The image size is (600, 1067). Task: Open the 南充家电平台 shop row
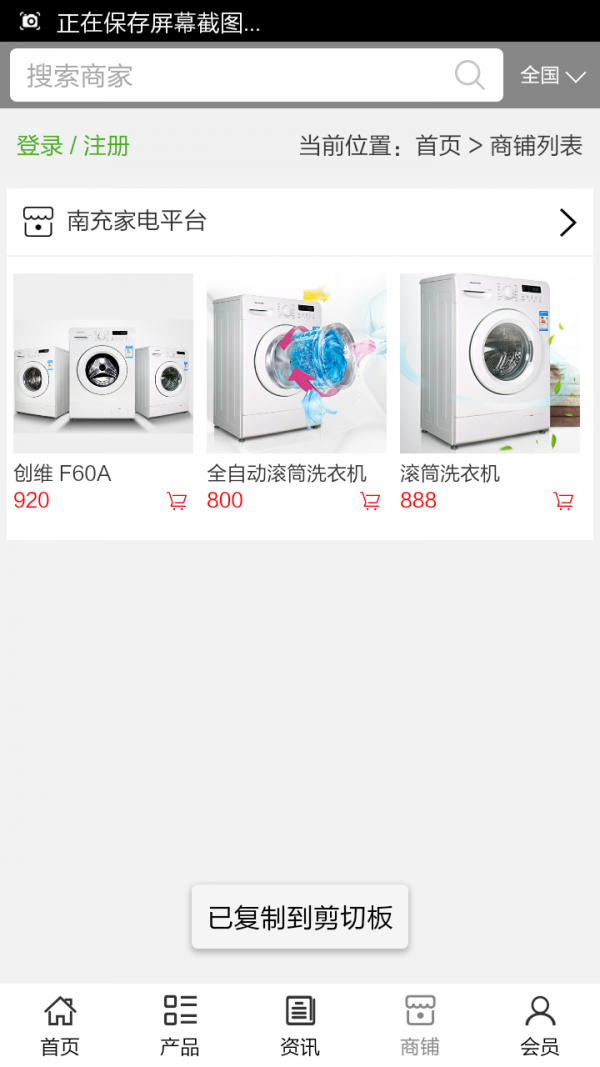pos(300,222)
